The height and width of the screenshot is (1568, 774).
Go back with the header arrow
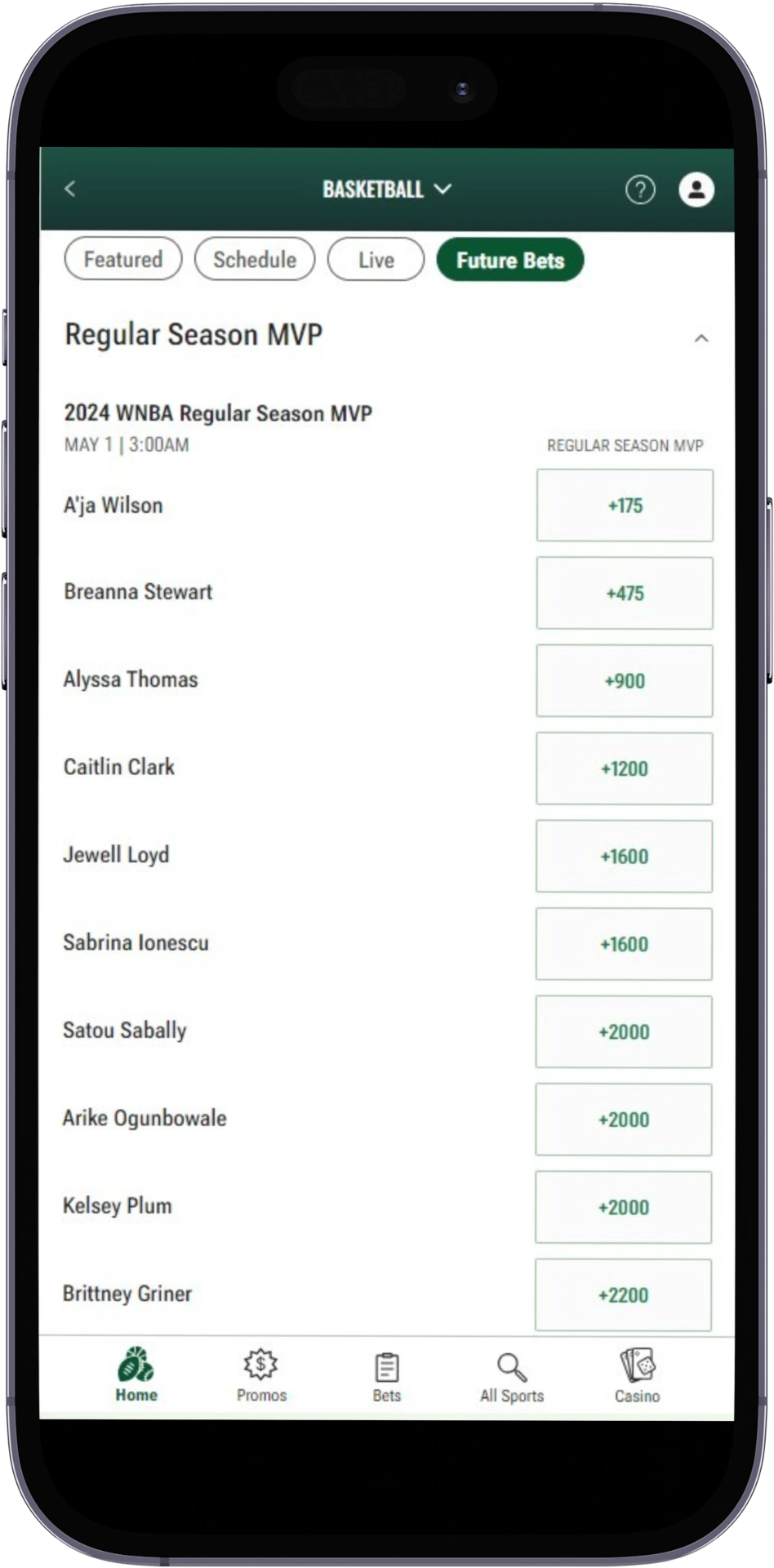[70, 189]
